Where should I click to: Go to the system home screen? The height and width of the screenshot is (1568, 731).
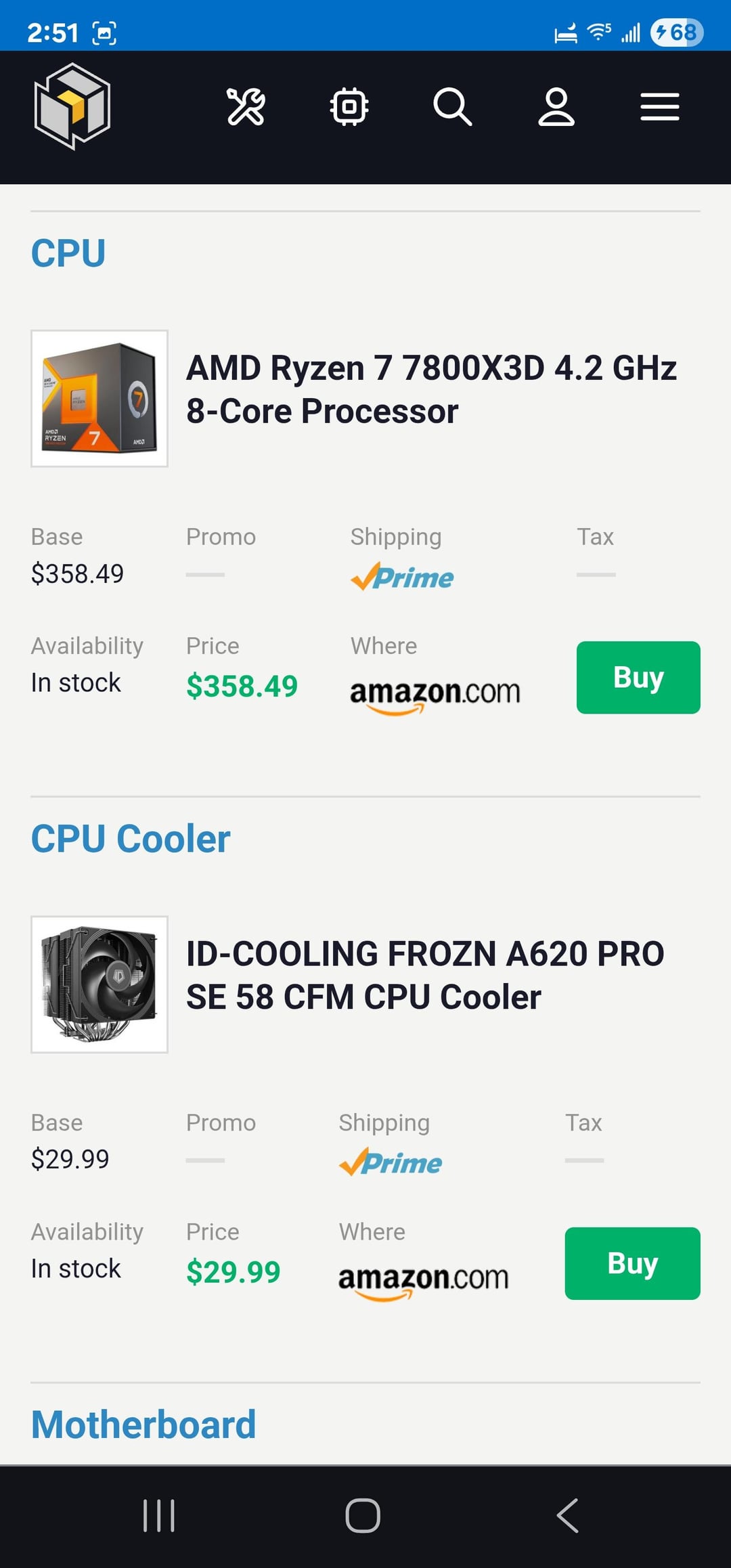pos(363,1515)
